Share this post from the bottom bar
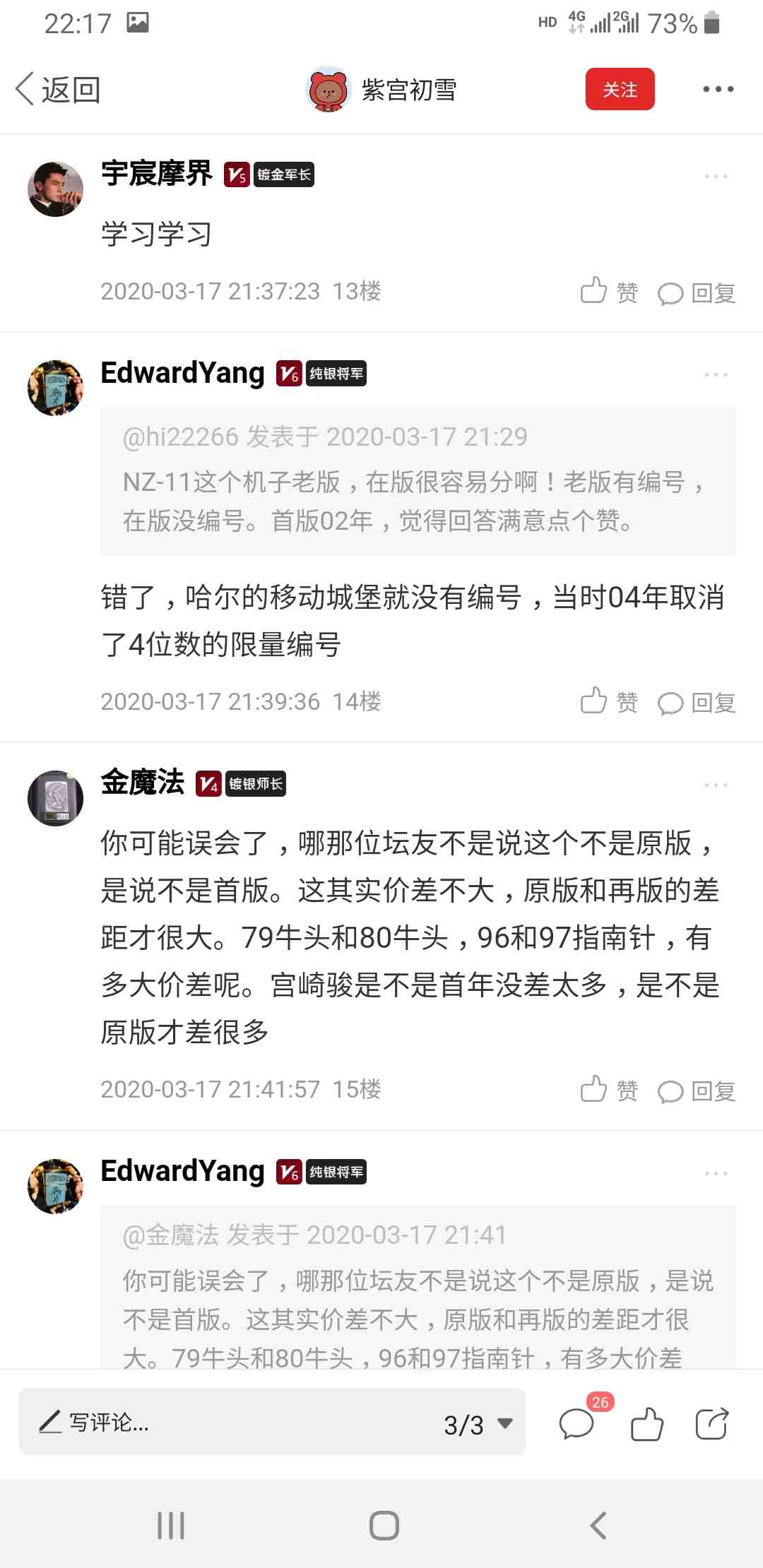Viewport: 763px width, 1568px height. pos(711,1423)
